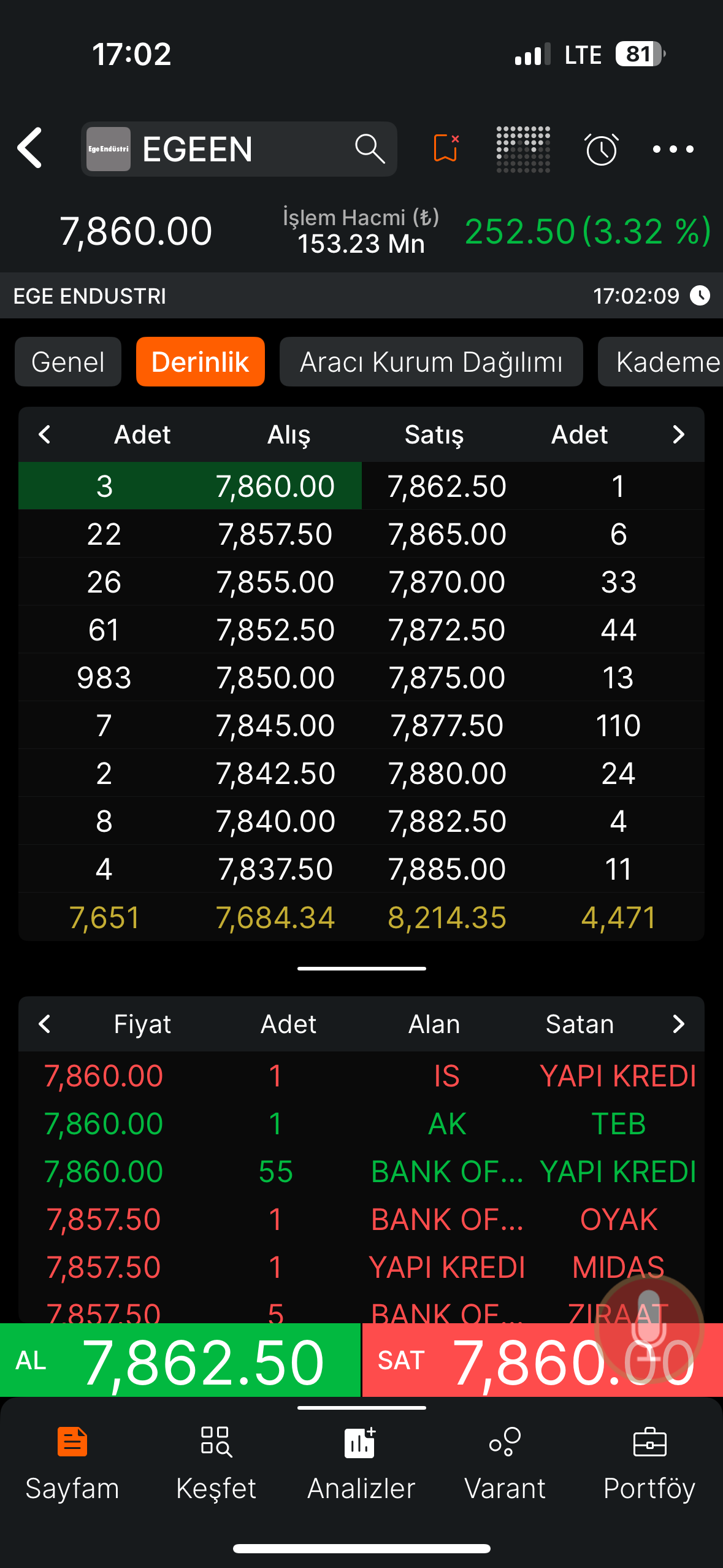723x1568 pixels.
Task: Select the Derinlik tab
Action: click(201, 361)
